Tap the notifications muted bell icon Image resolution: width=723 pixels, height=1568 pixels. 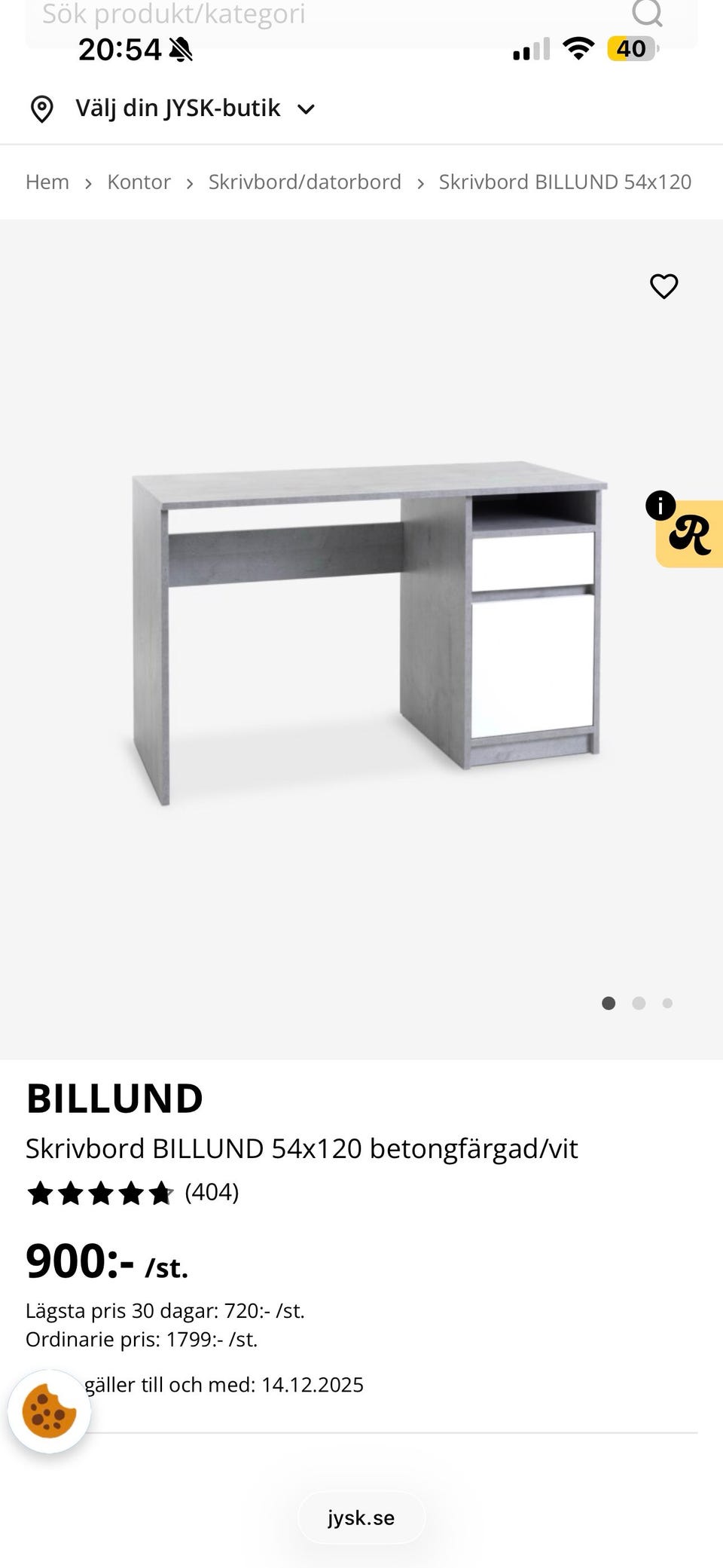(181, 49)
